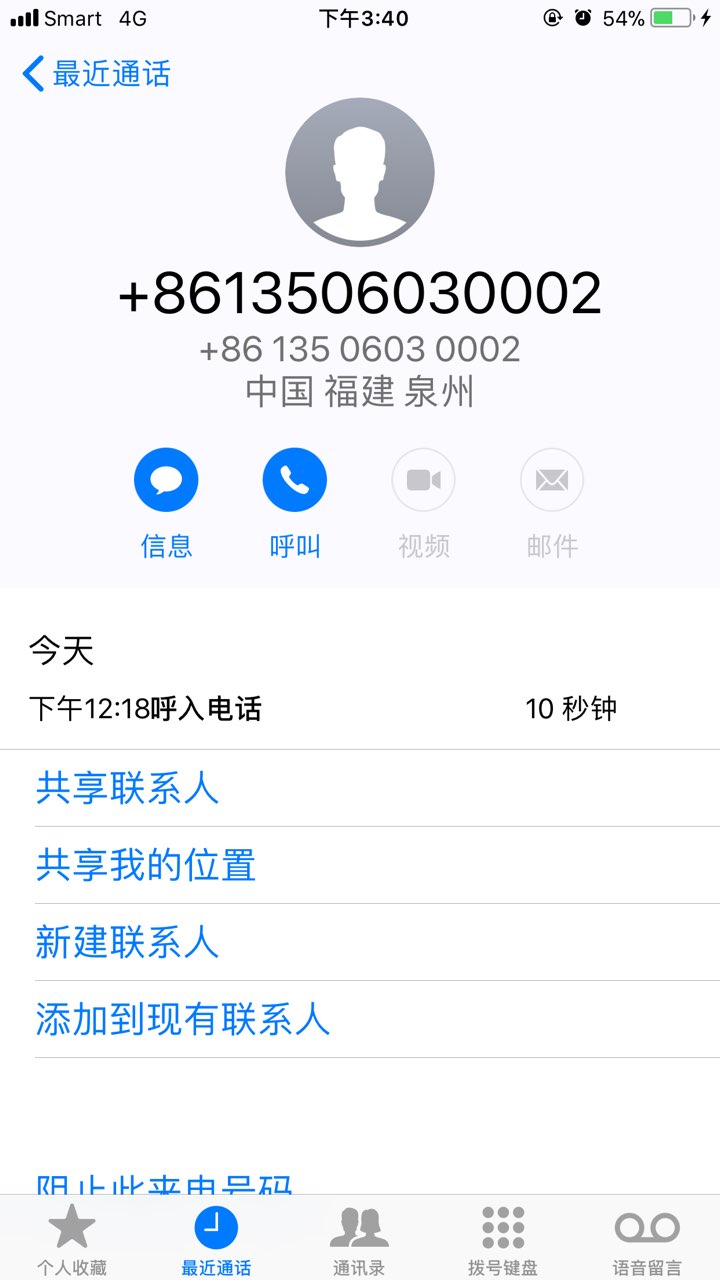Open the 最近通话 tab

click(x=216, y=1238)
